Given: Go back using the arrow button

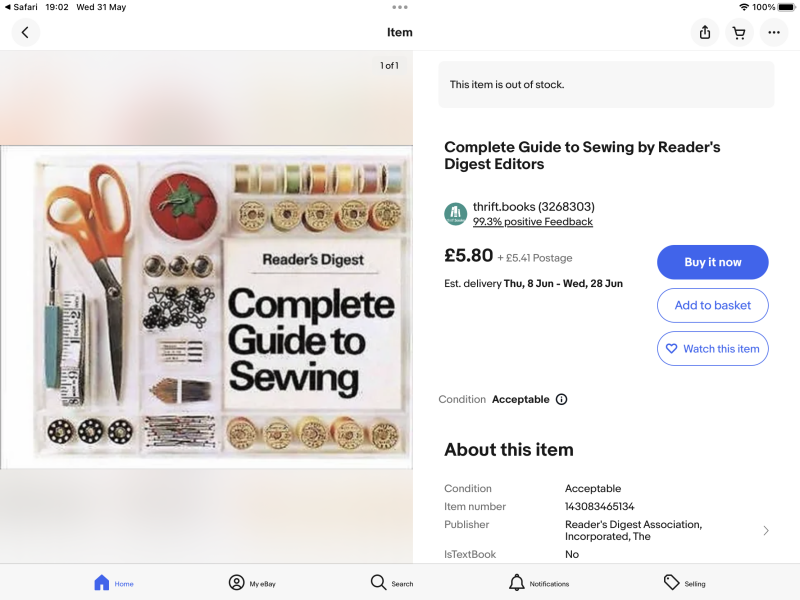Looking at the screenshot, I should pyautogui.click(x=25, y=32).
